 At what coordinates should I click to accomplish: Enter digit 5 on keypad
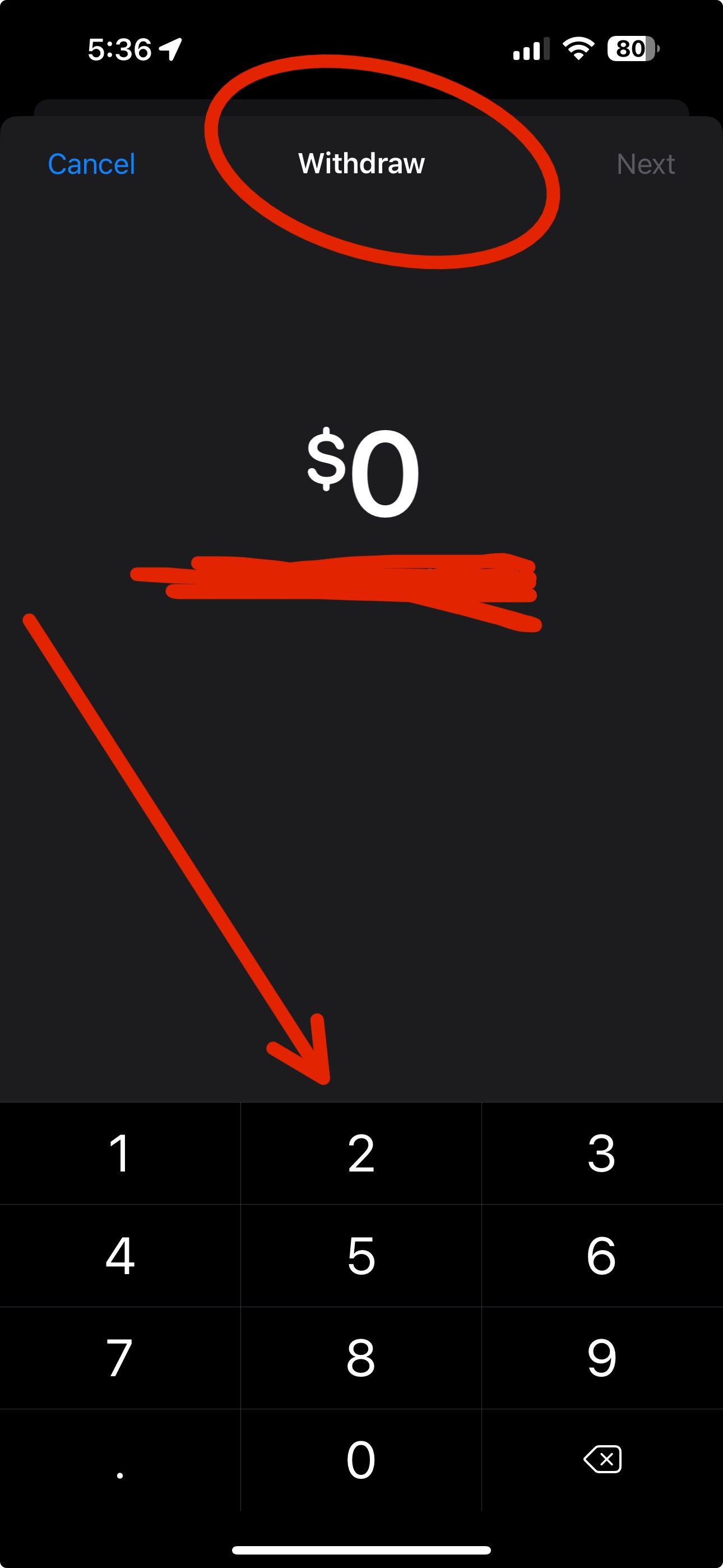pyautogui.click(x=361, y=1255)
